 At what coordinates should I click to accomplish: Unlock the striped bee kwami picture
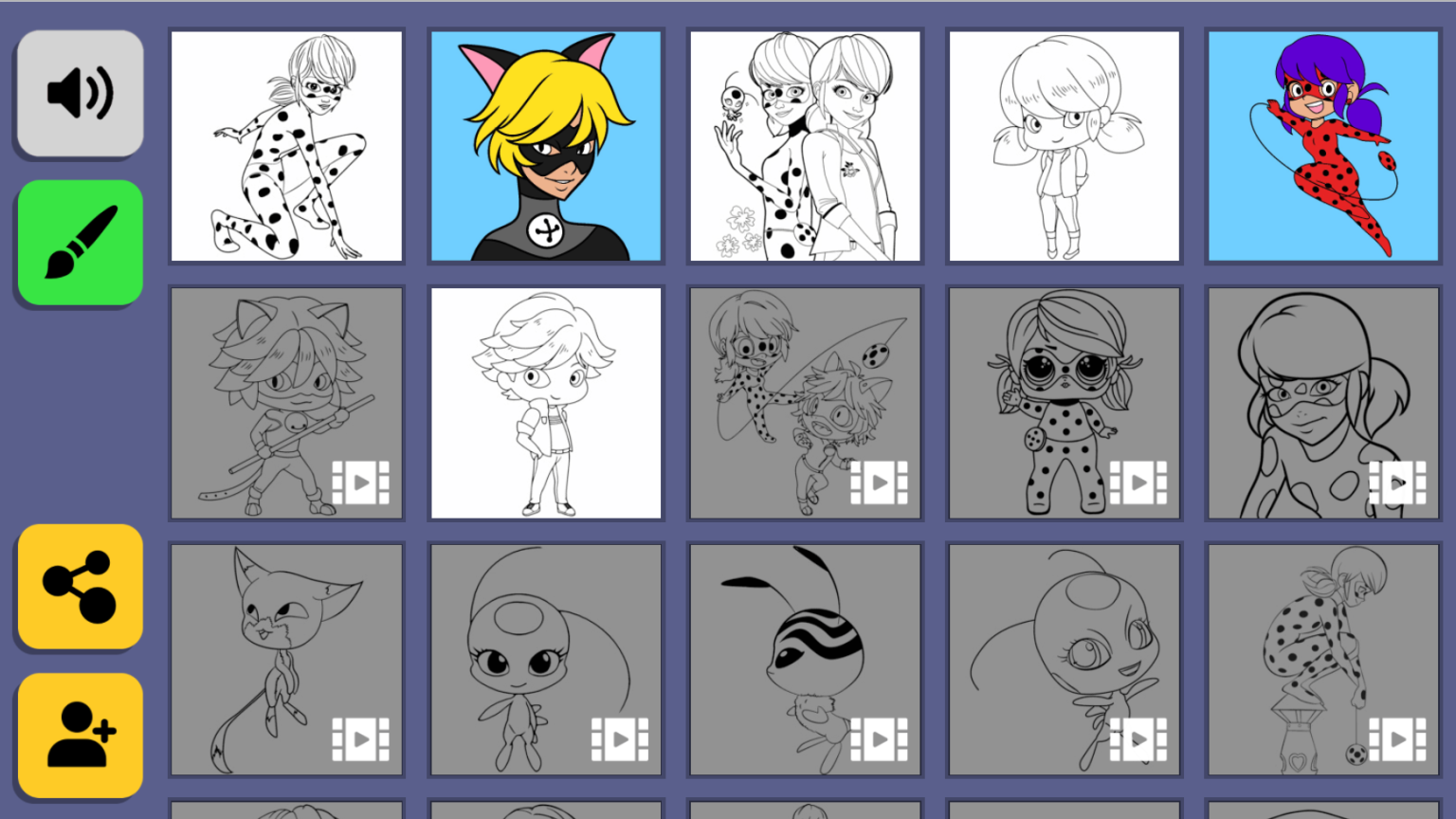805,660
